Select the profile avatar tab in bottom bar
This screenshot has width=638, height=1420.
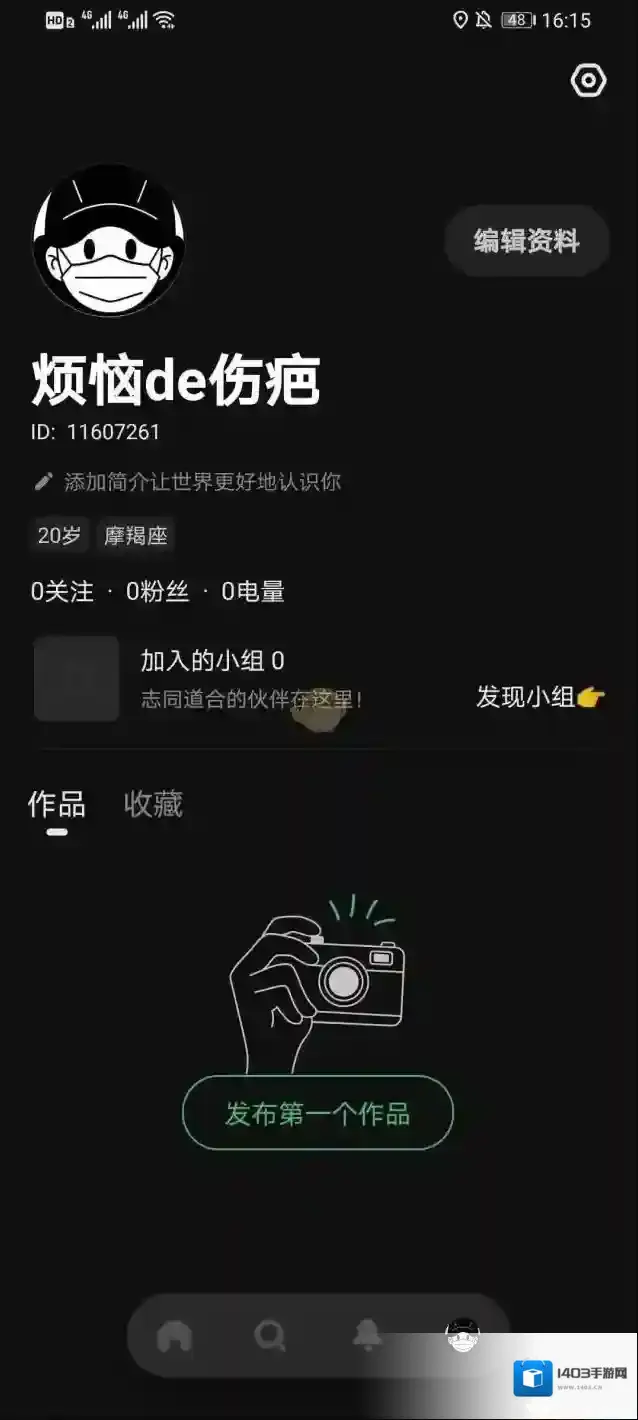click(x=462, y=1334)
